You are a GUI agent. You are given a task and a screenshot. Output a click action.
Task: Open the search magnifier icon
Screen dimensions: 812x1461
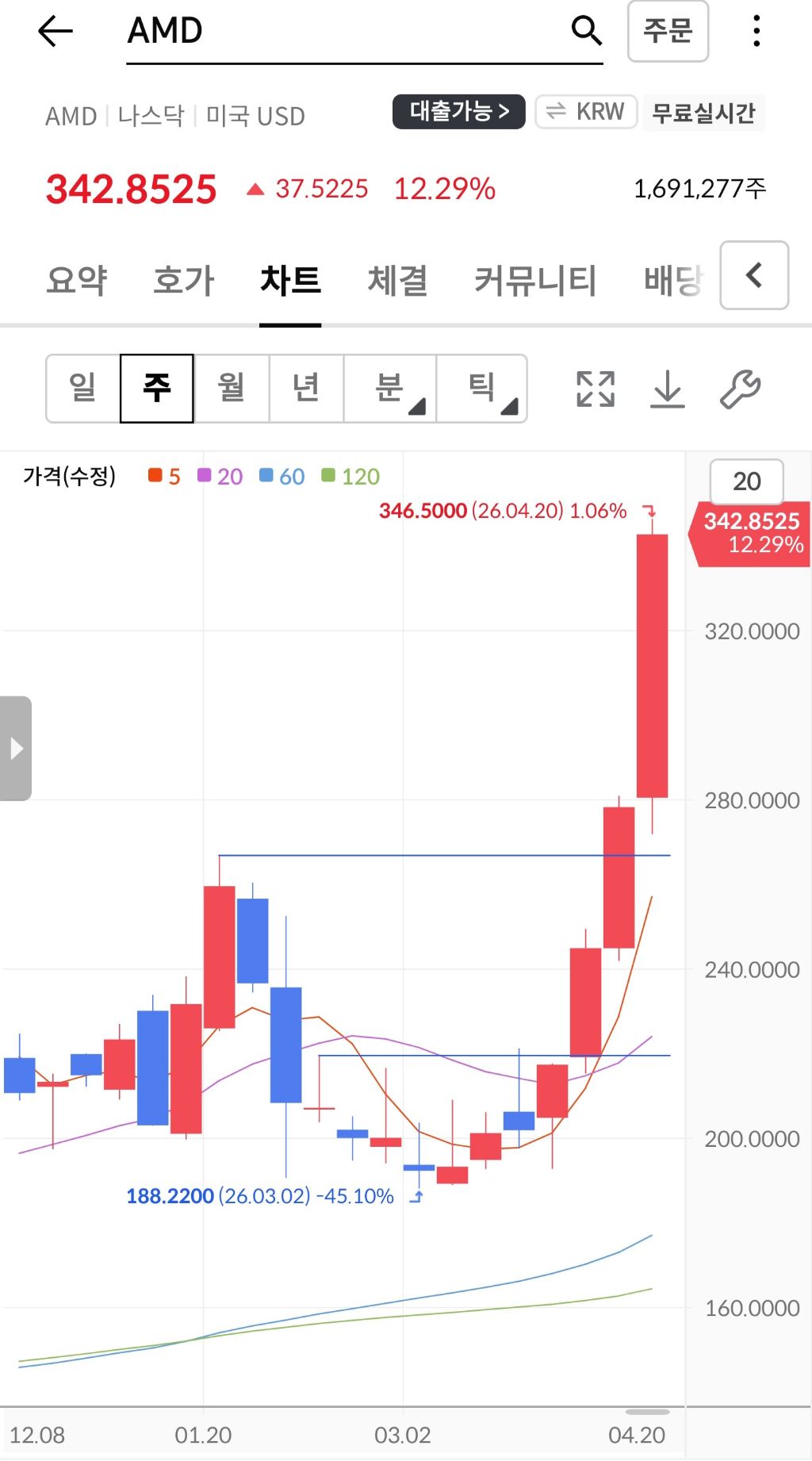click(x=586, y=31)
